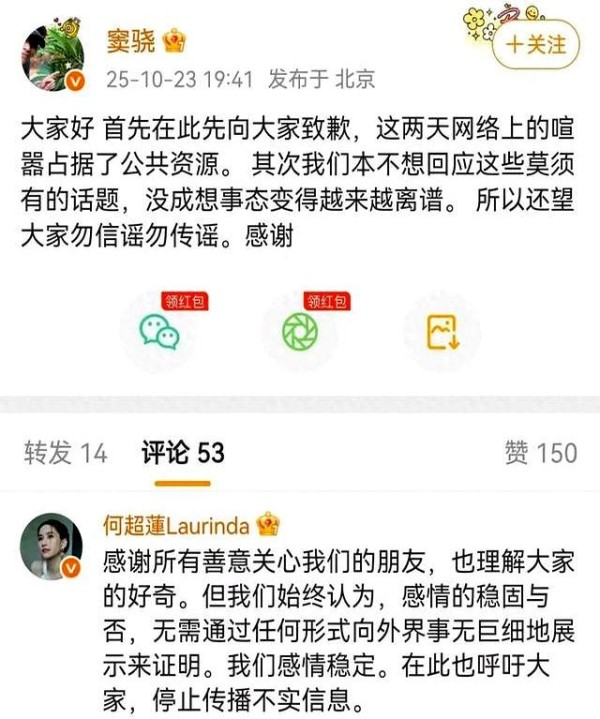Follow 窦骁 with the +关注 button
Viewport: 600px width, 719px height.
click(536, 44)
